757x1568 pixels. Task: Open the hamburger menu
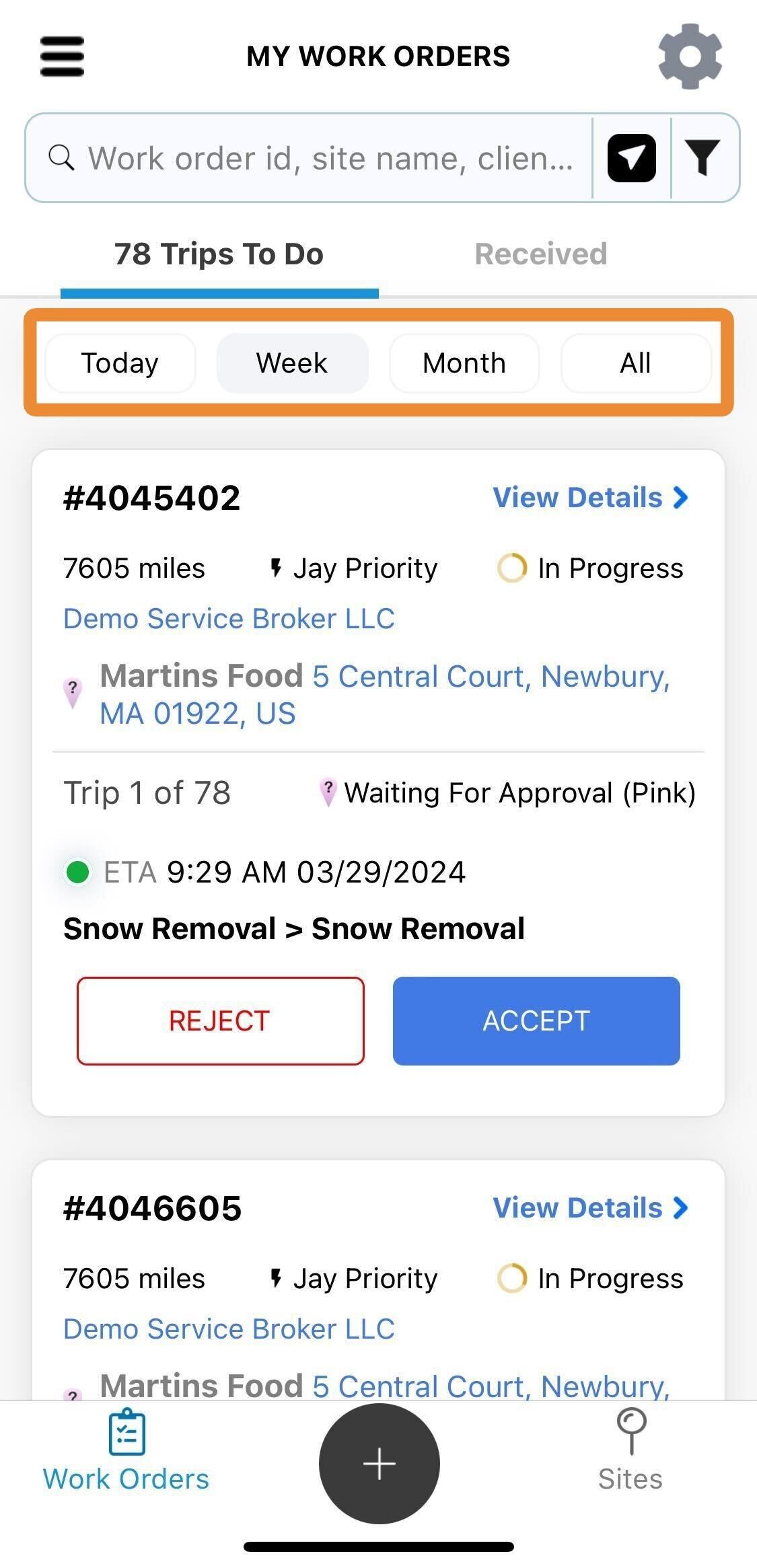tap(62, 57)
